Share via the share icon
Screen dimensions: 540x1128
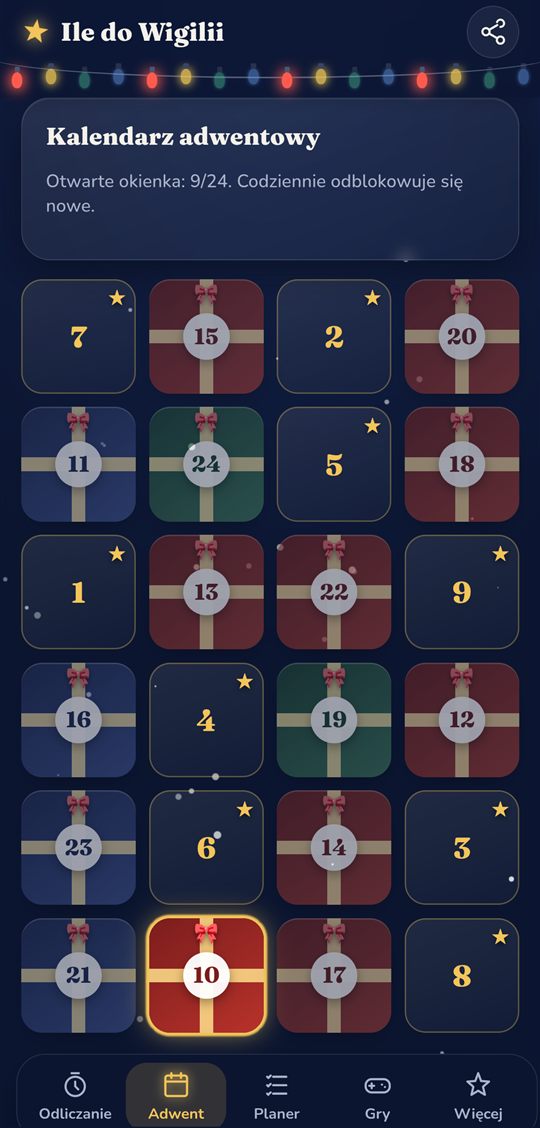[493, 32]
